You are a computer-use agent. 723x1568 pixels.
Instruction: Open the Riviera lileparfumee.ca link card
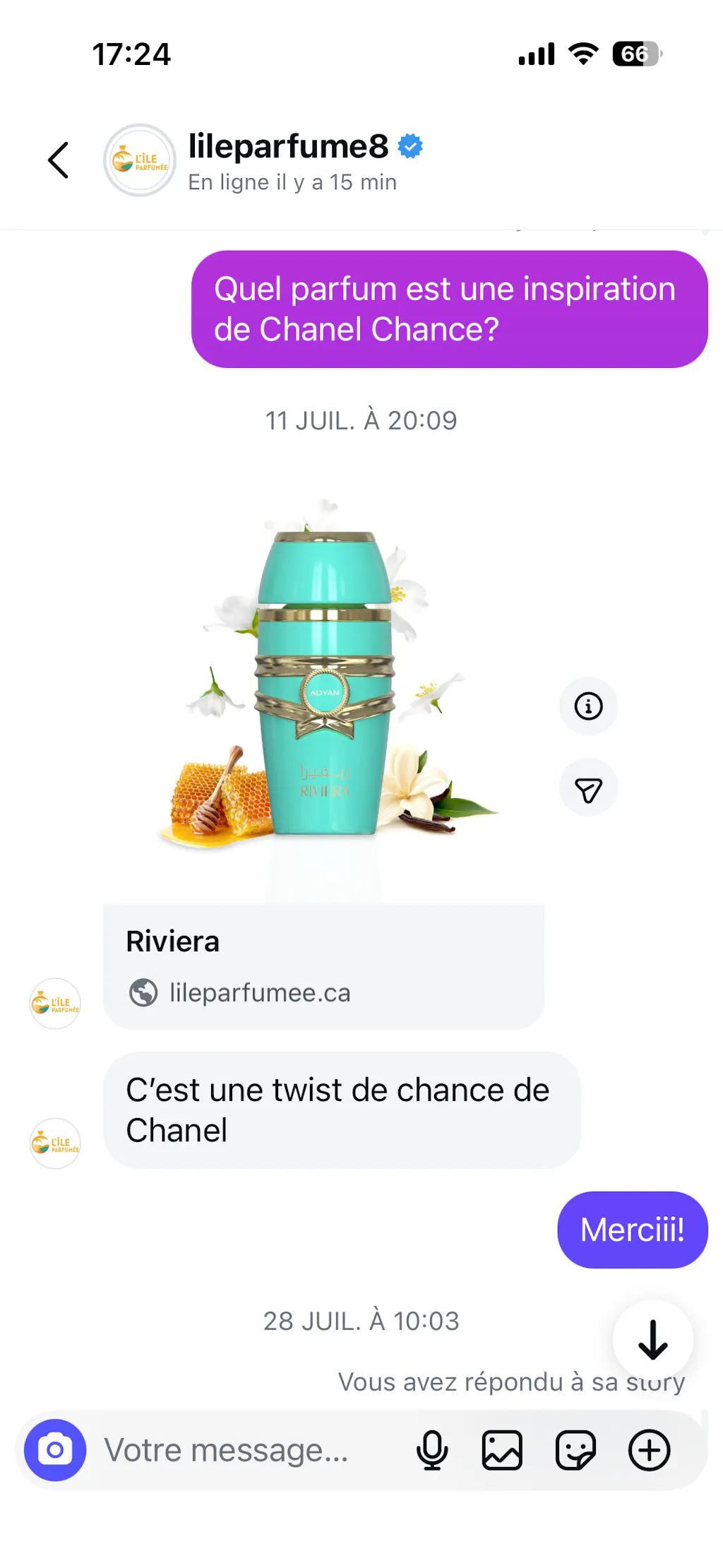click(323, 966)
